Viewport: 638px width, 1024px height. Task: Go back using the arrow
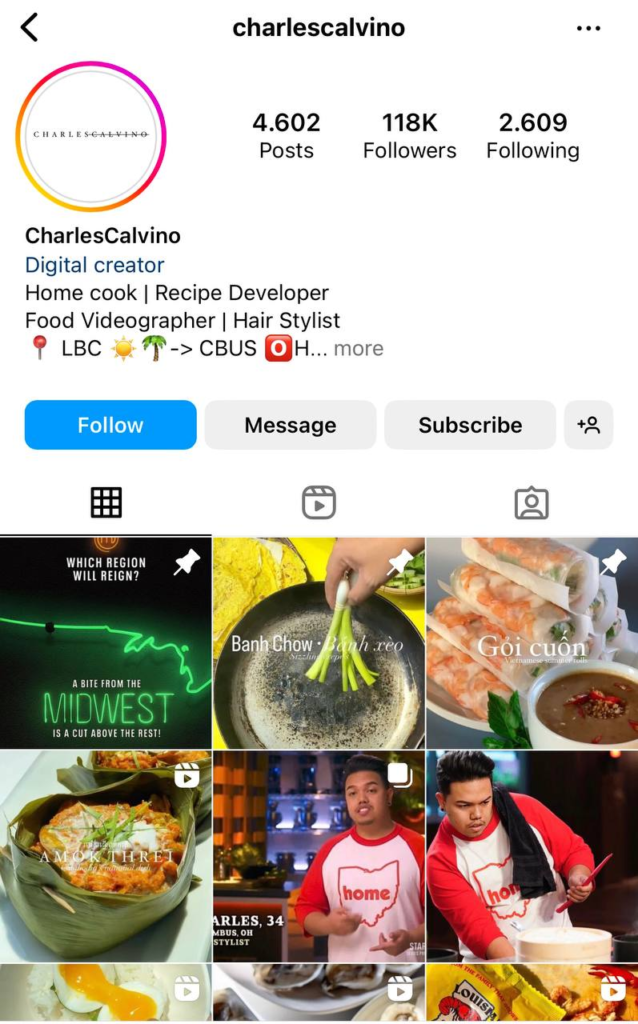[x=29, y=28]
